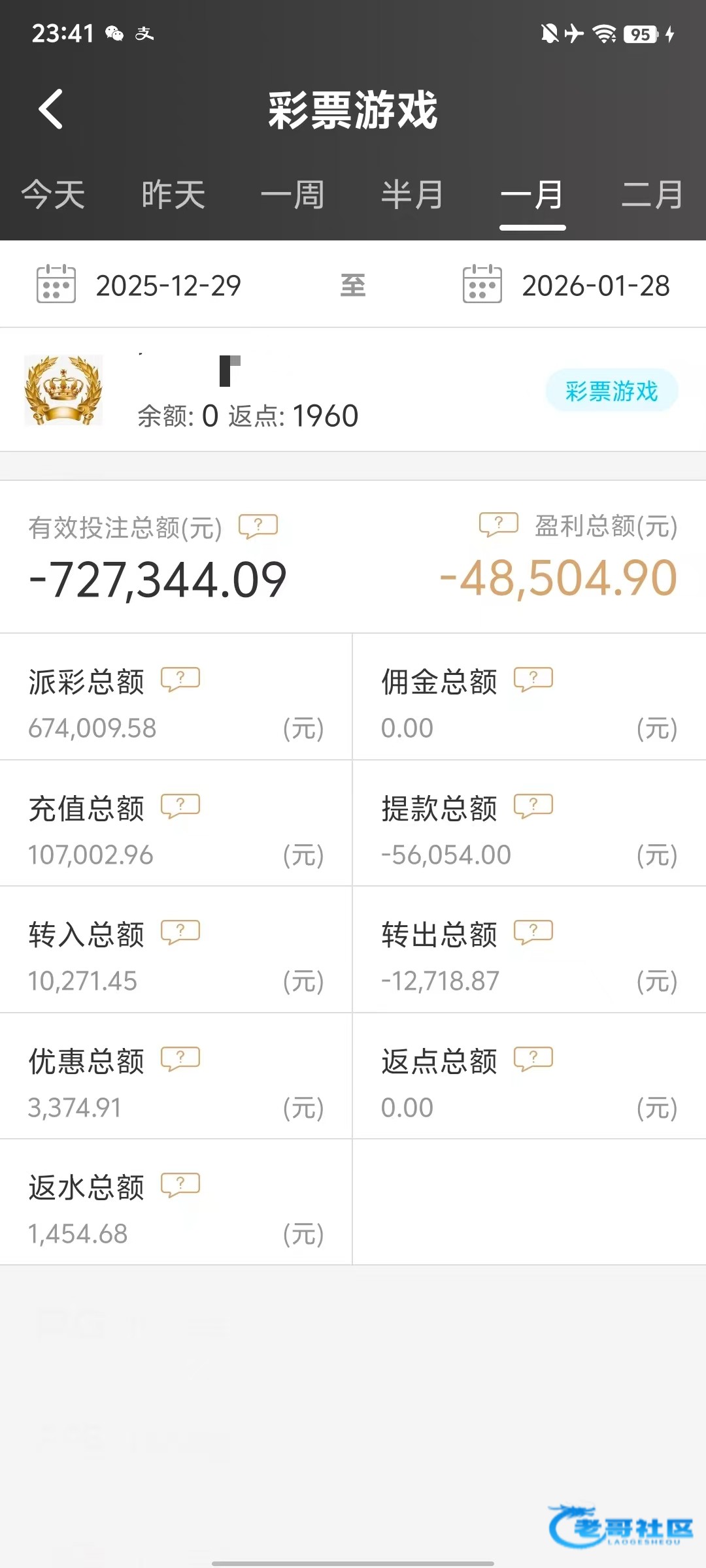Switch to the 半月 tab

[412, 195]
